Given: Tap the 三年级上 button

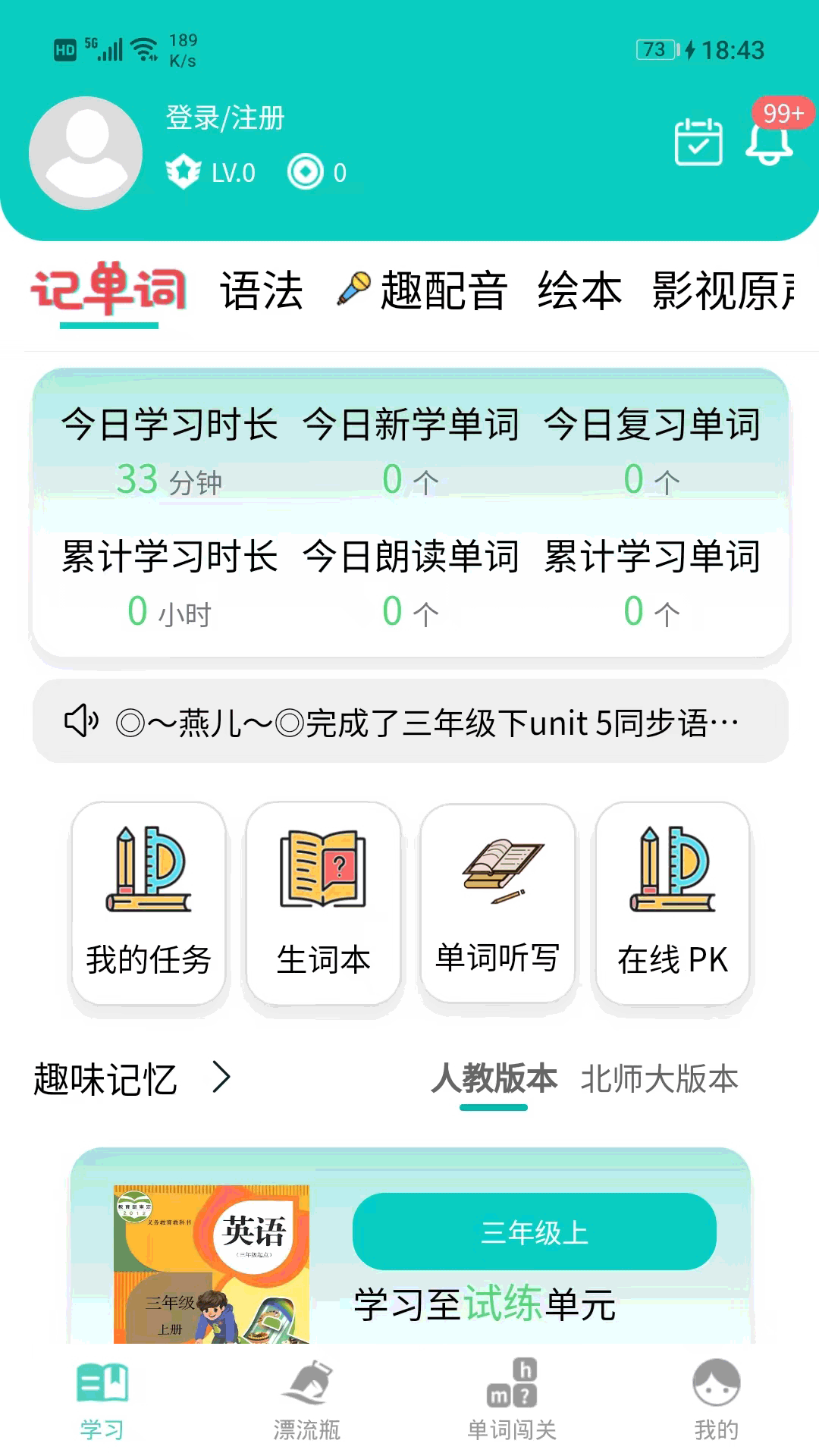Looking at the screenshot, I should (x=534, y=1232).
